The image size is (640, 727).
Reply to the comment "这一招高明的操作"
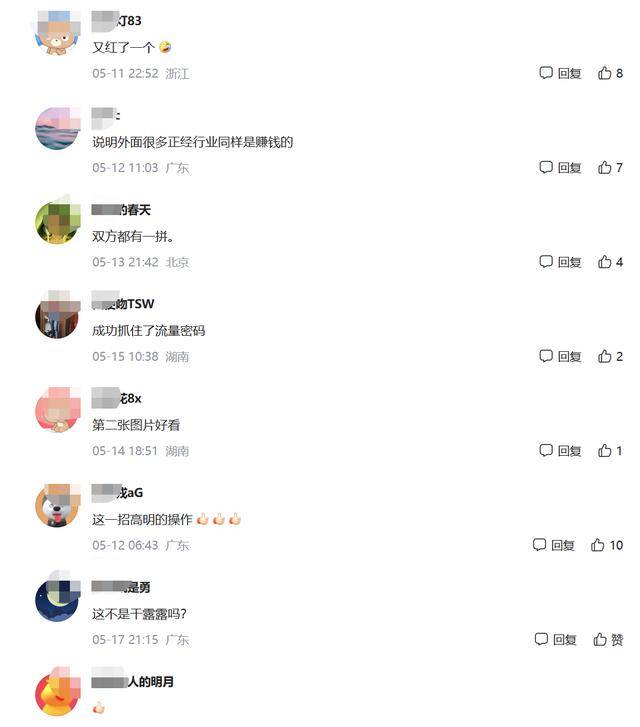554,545
